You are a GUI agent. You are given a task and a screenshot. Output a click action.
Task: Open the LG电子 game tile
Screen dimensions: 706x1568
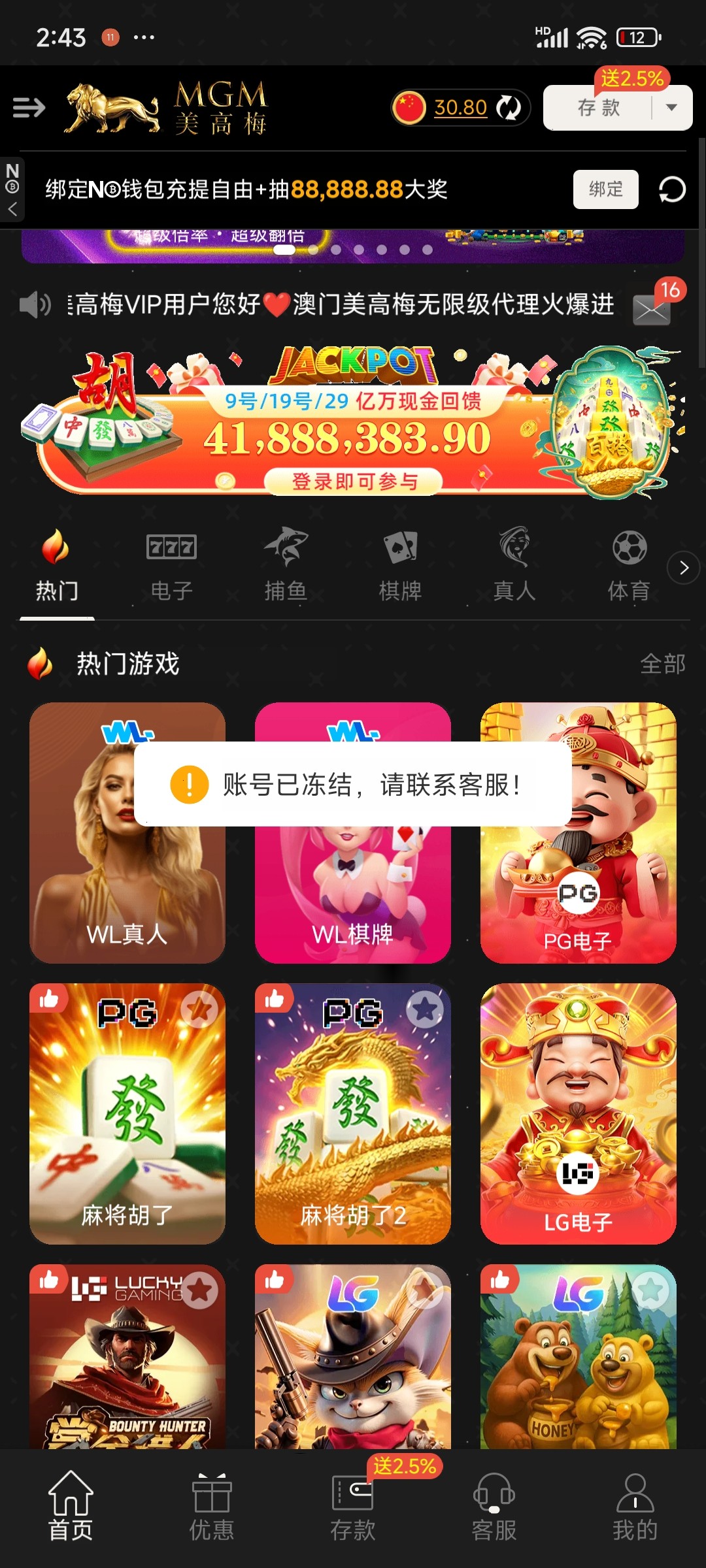(x=578, y=1113)
